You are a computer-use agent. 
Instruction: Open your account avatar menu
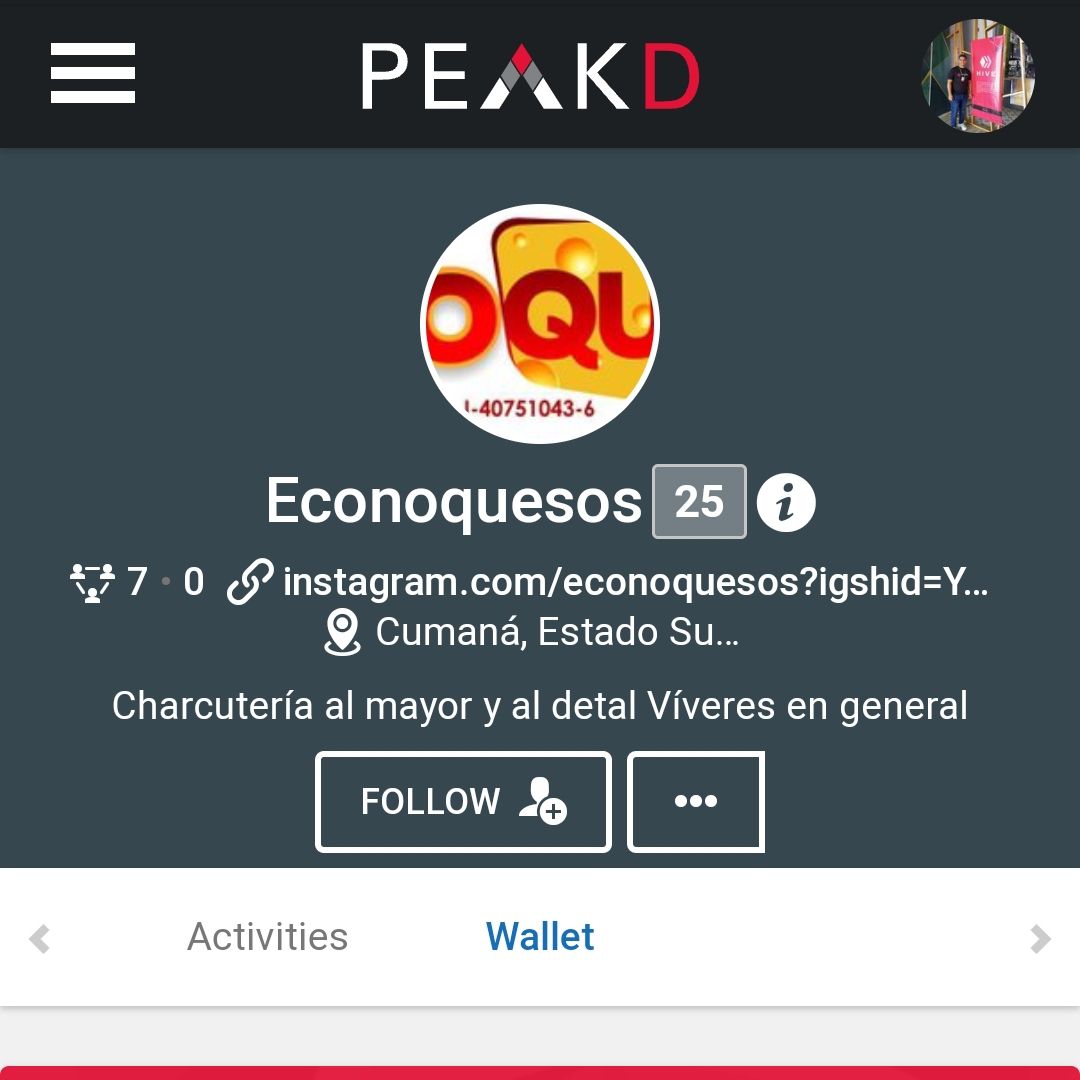tap(977, 75)
